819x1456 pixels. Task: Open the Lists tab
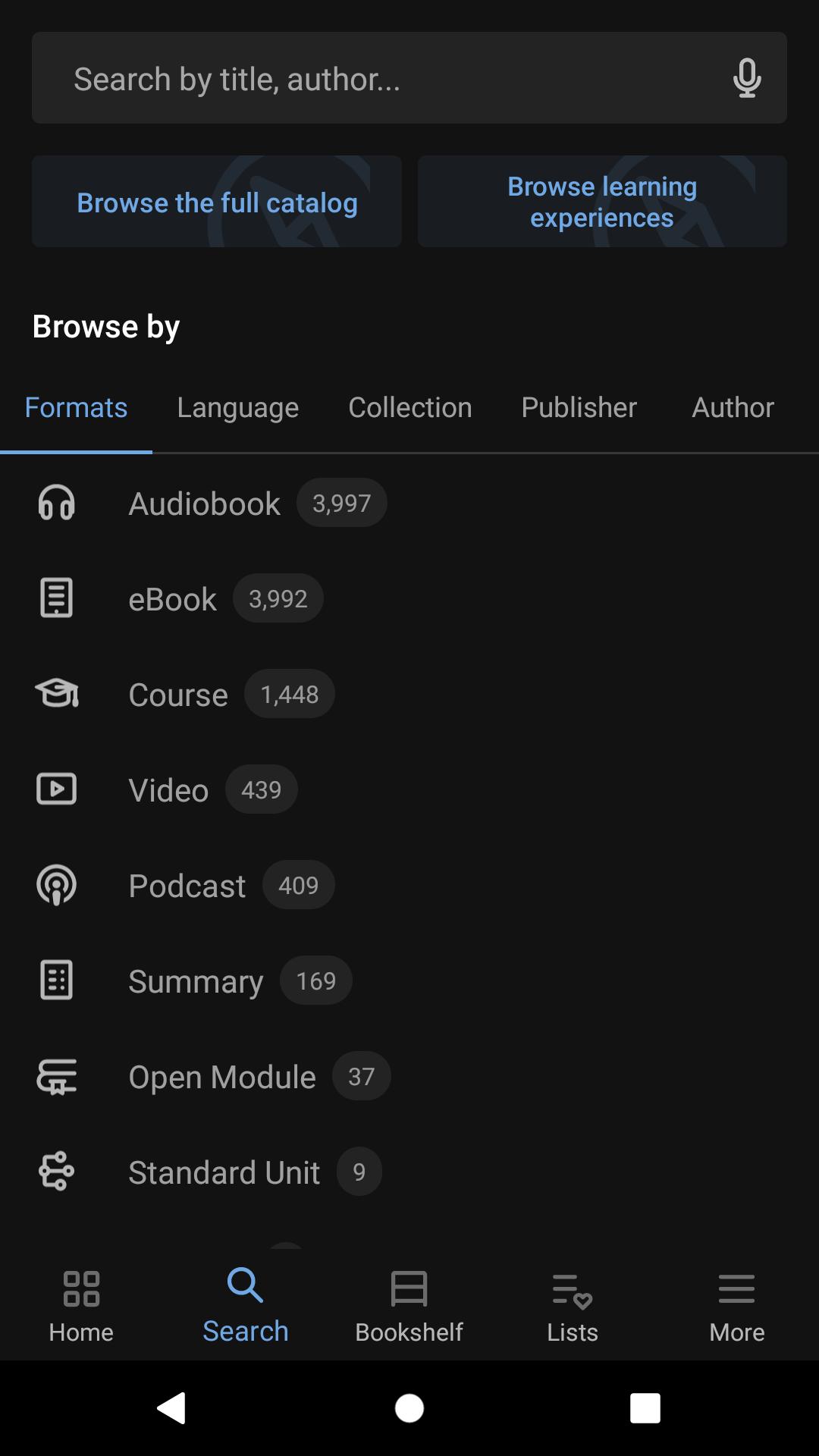coord(573,1307)
